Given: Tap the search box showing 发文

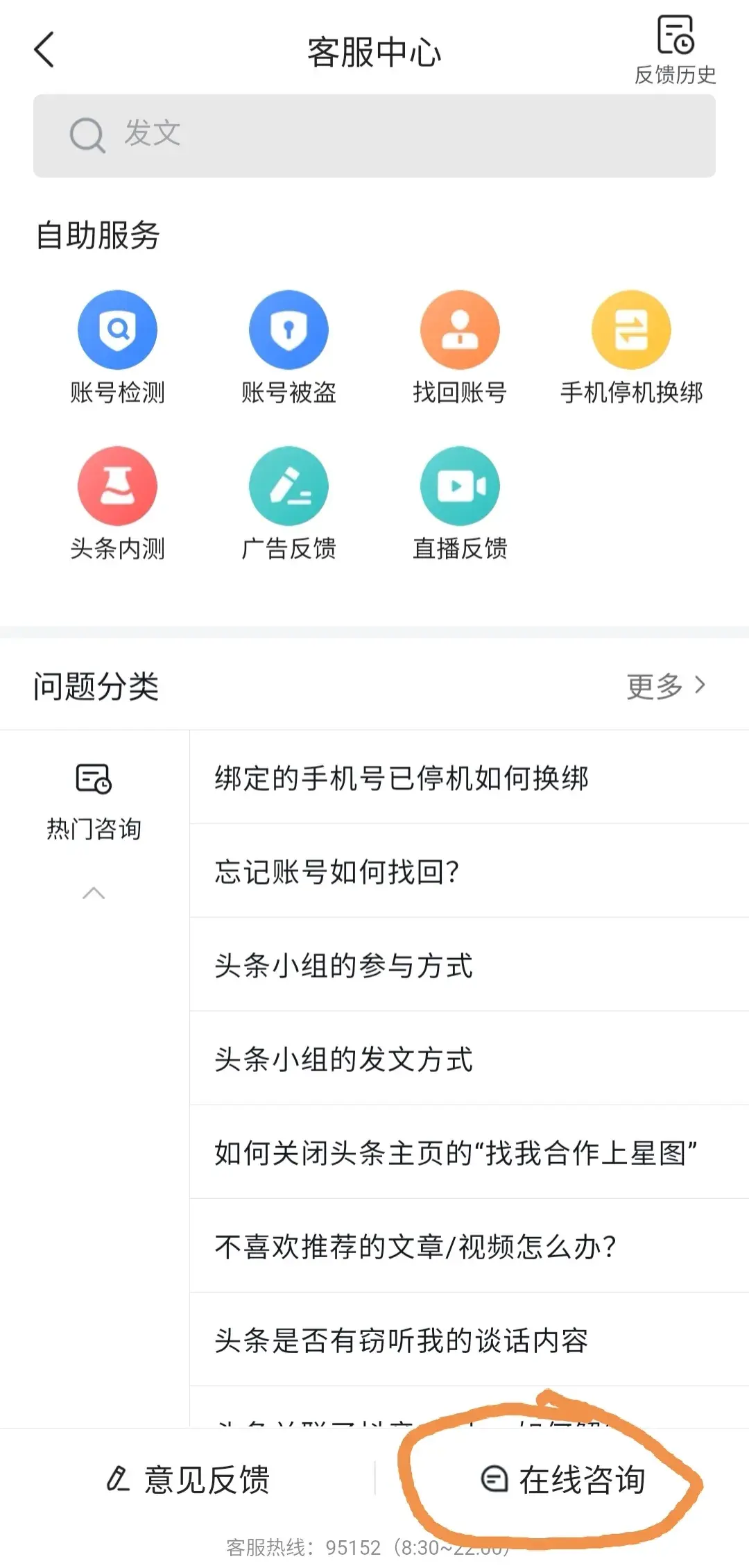Looking at the screenshot, I should (x=374, y=135).
